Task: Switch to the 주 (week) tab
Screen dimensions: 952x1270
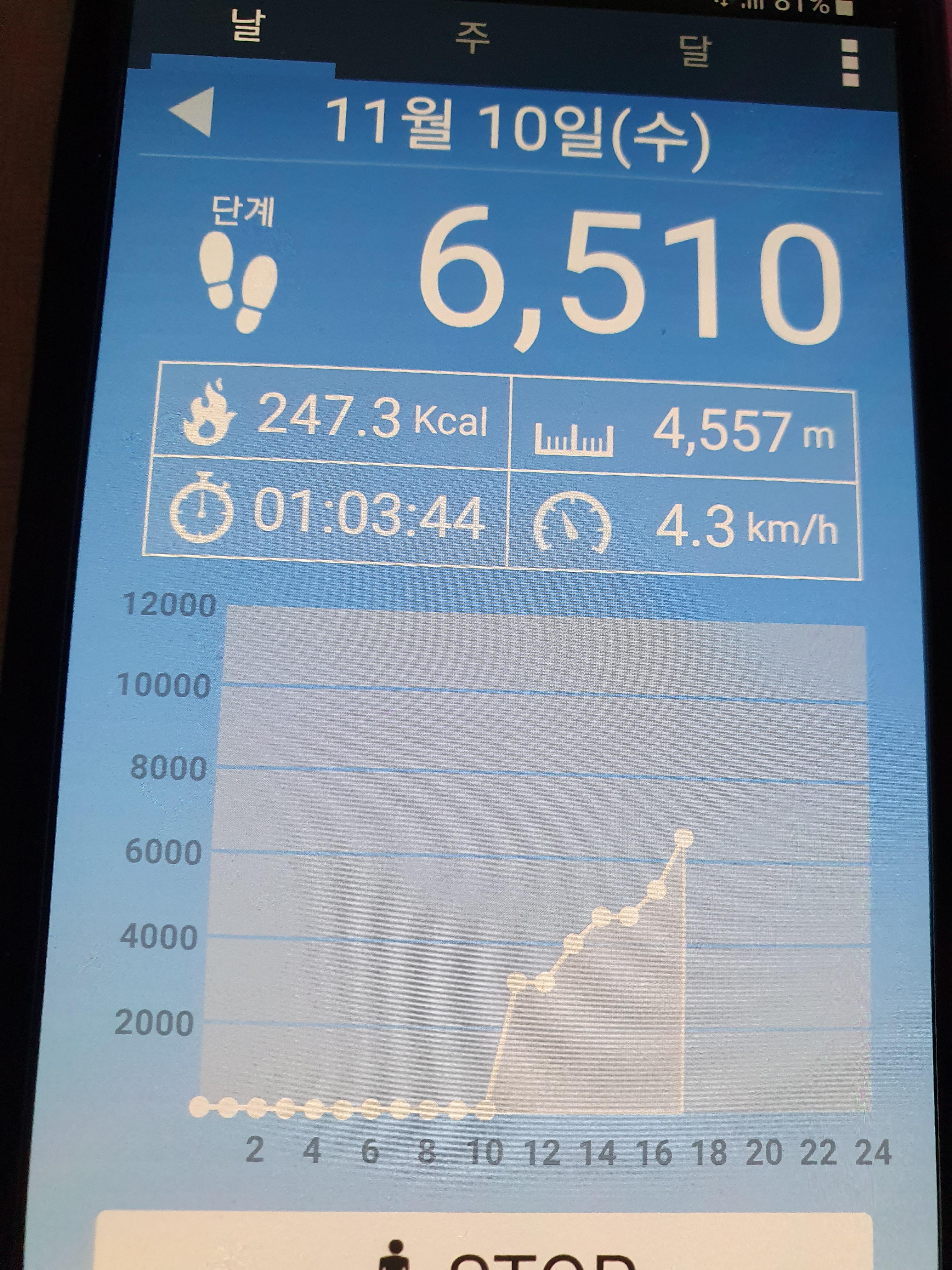Action: pos(472,39)
